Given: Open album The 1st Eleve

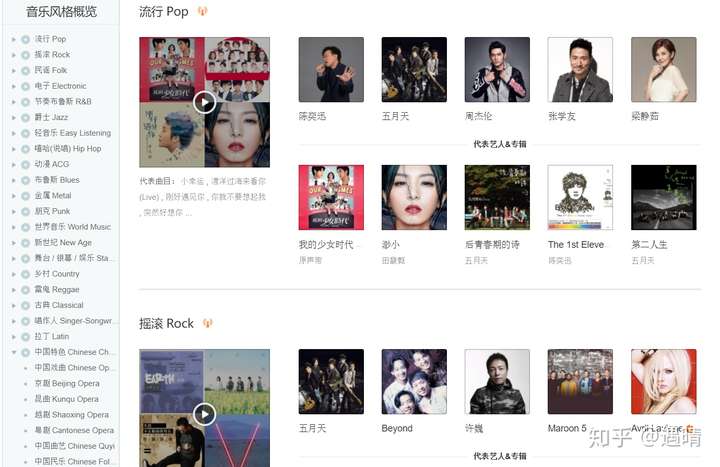Looking at the screenshot, I should click(x=580, y=198).
